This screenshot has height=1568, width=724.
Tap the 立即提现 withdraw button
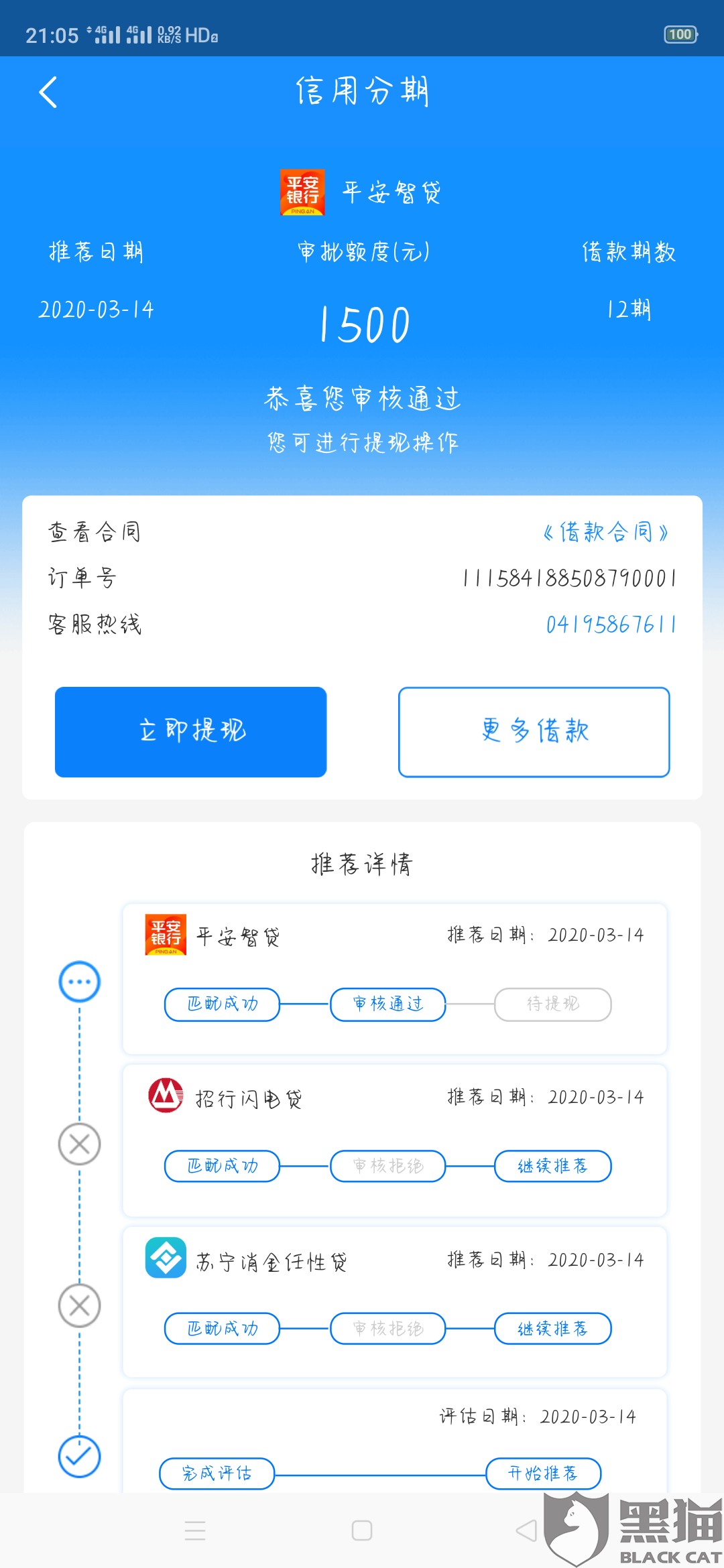[x=191, y=732]
